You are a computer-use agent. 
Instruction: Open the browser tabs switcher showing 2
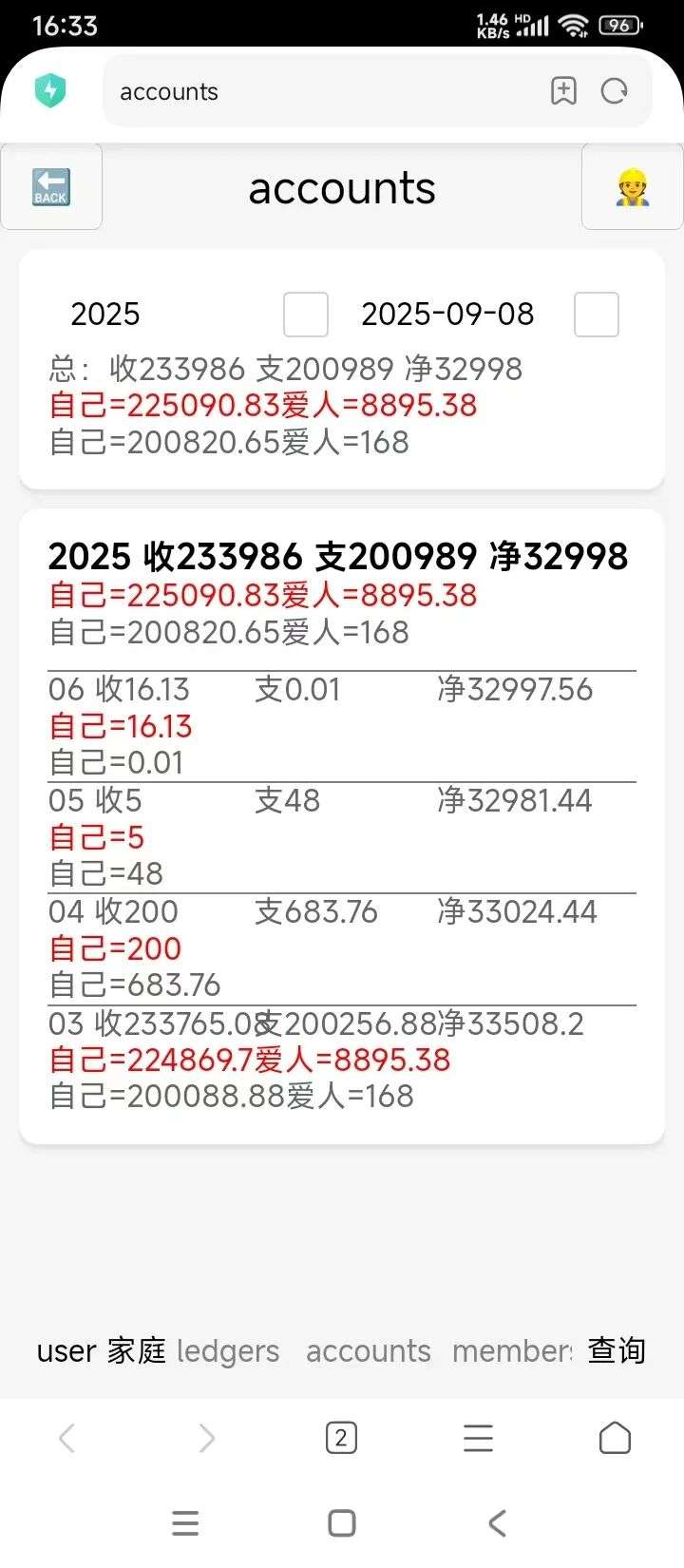[x=341, y=1438]
